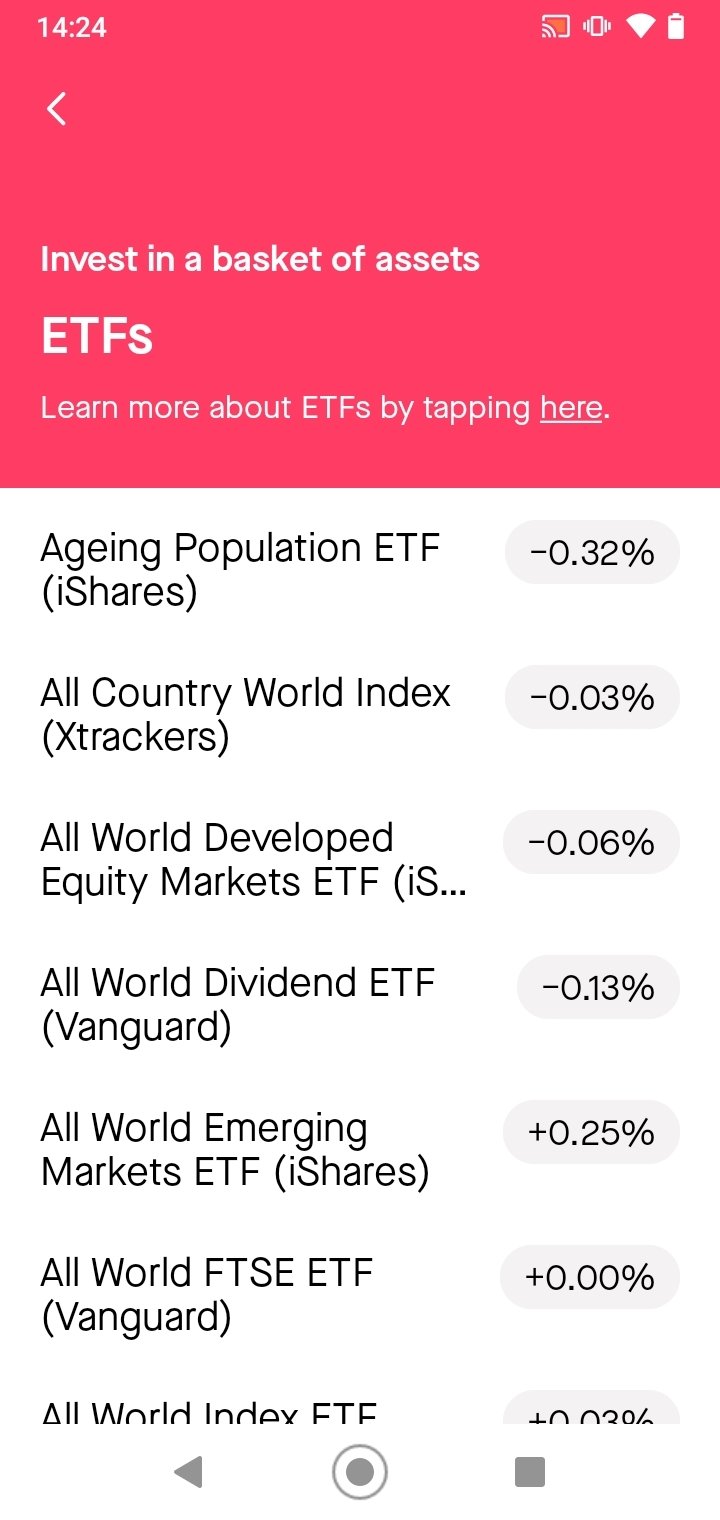Tap the underlined "here" link about ETFs
Screen dimensions: 720x1520
pos(572,408)
